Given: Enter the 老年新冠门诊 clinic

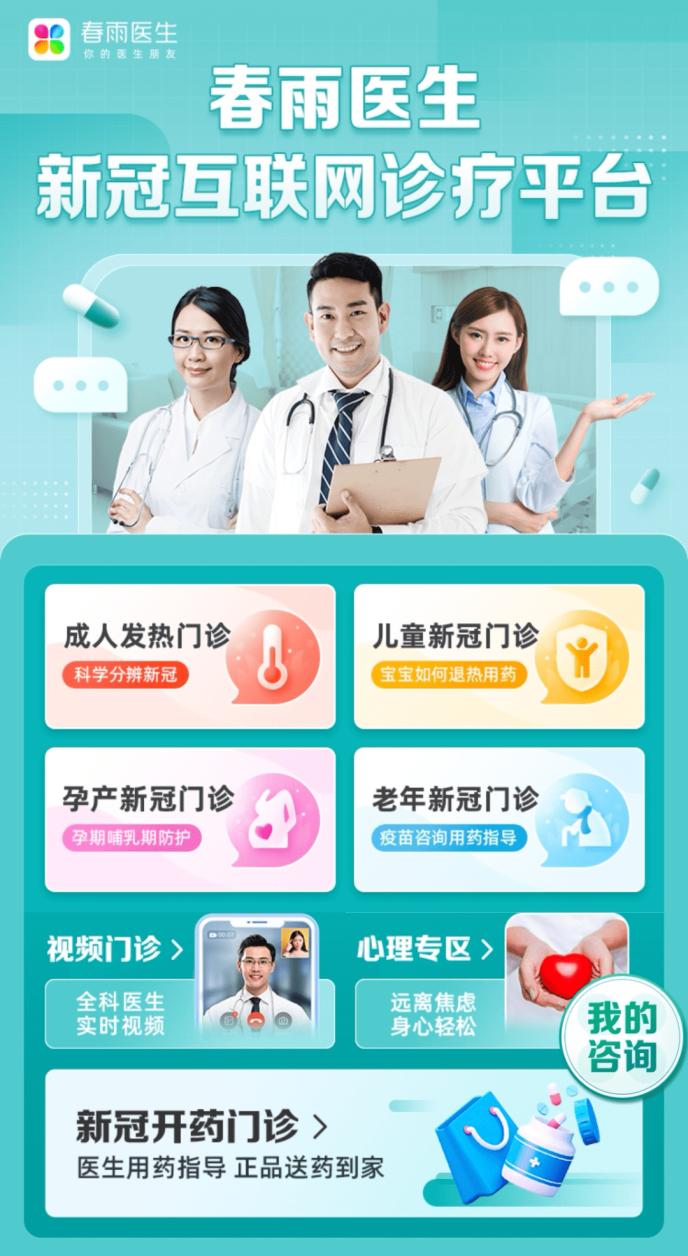Looking at the screenshot, I should click(499, 819).
